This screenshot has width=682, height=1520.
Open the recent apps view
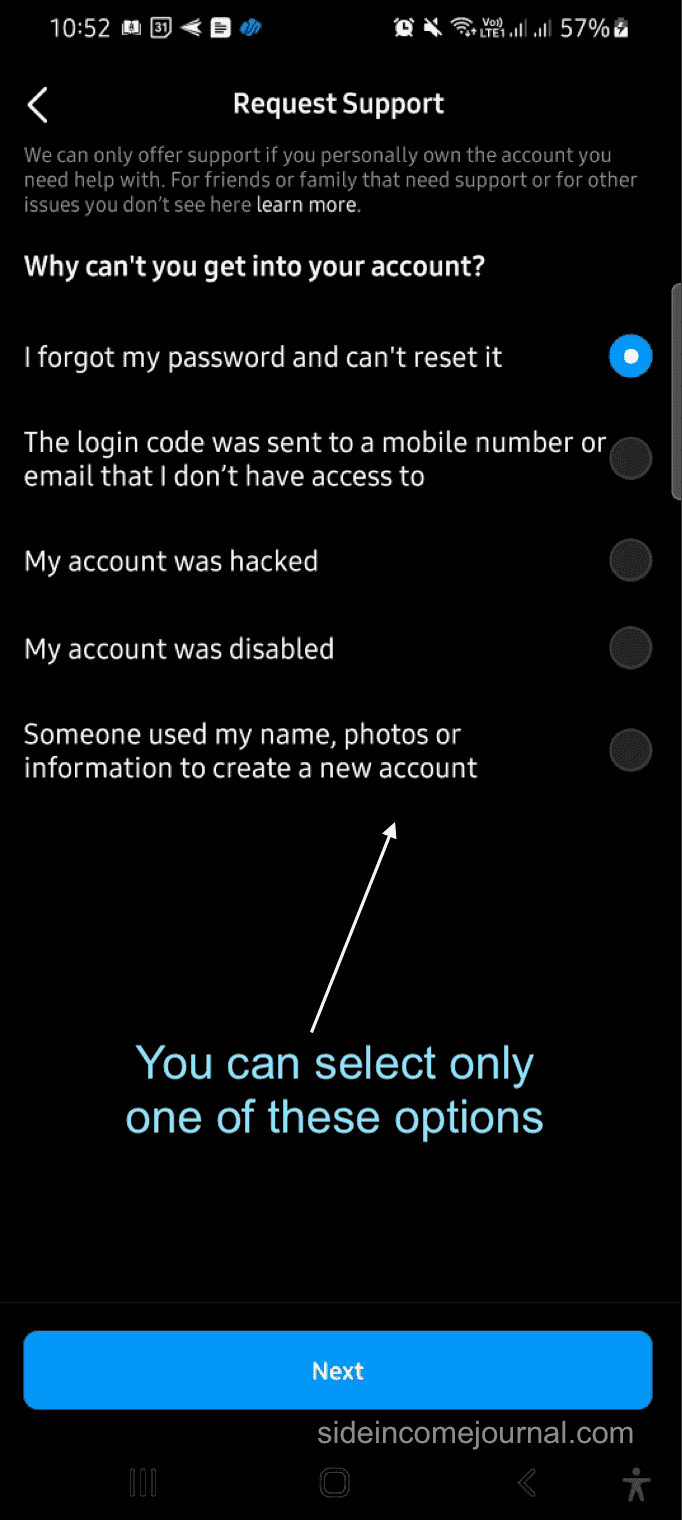pos(143,1482)
